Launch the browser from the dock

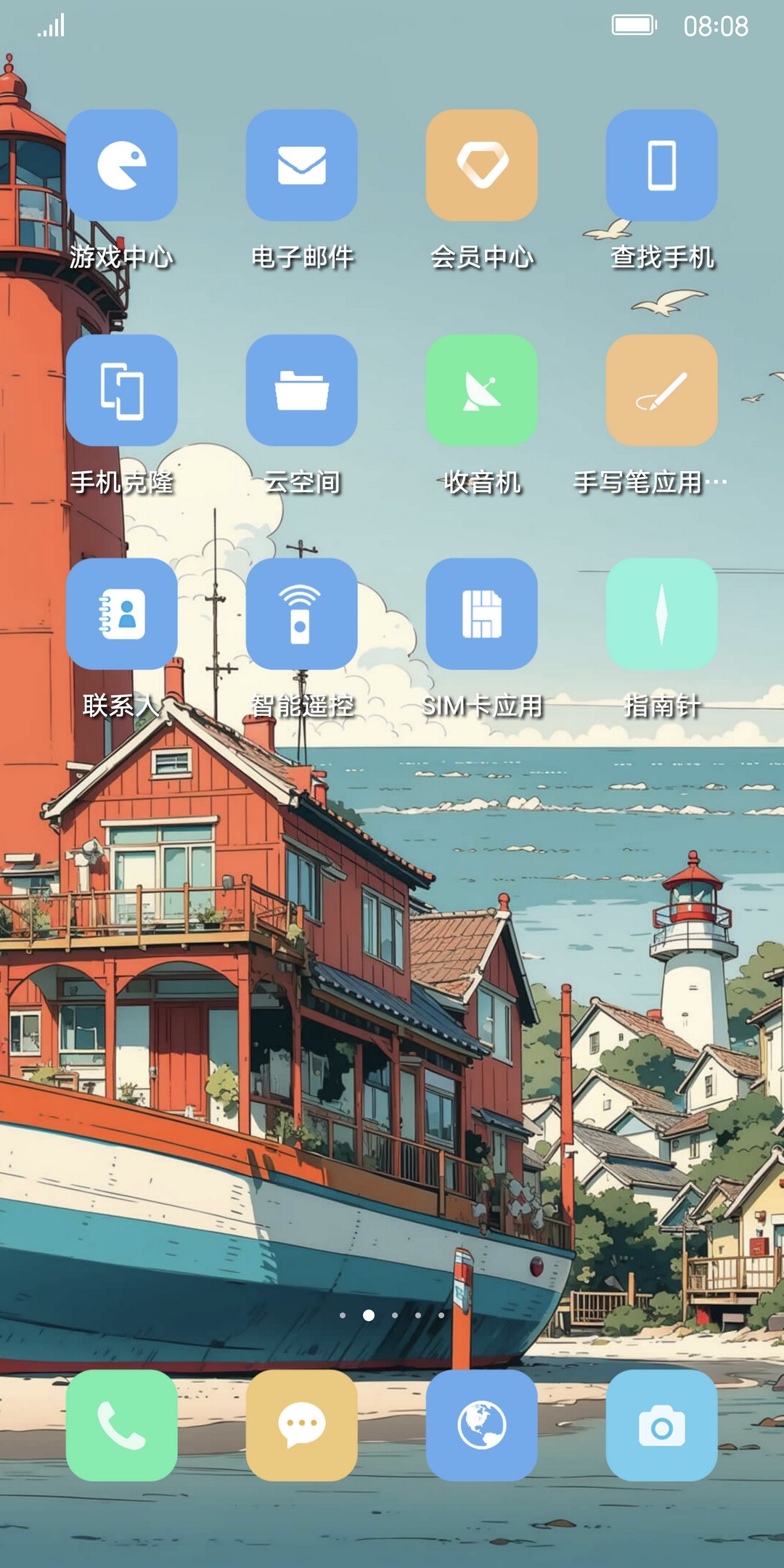(x=481, y=1426)
